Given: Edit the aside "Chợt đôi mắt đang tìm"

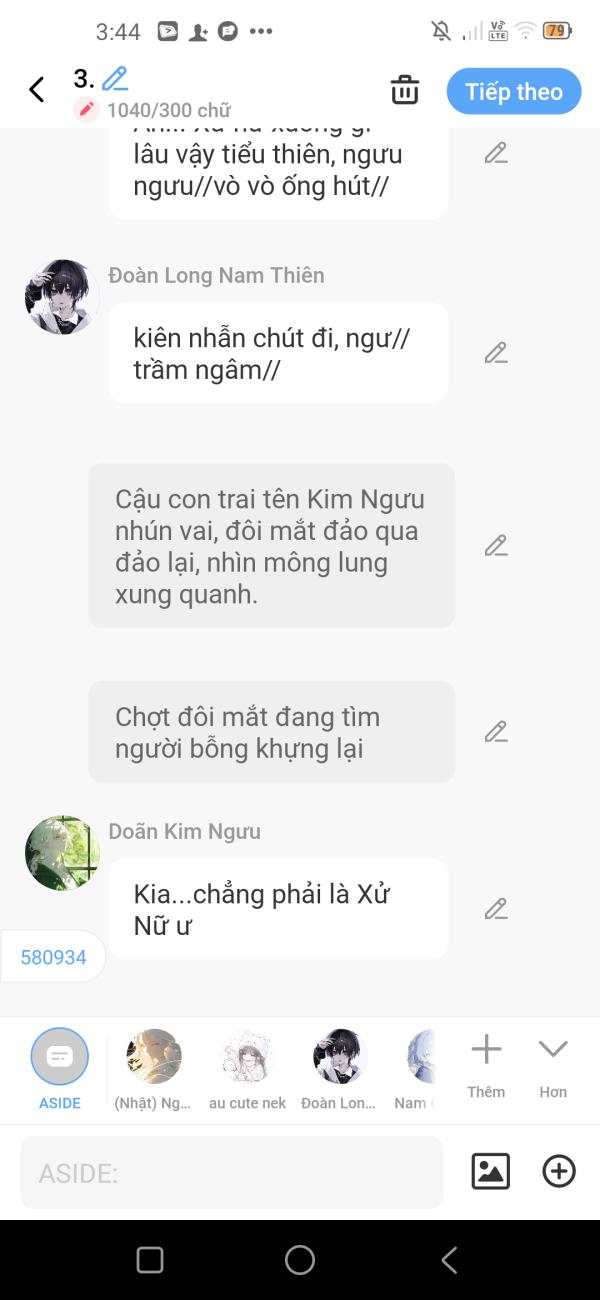Looking at the screenshot, I should (x=496, y=732).
